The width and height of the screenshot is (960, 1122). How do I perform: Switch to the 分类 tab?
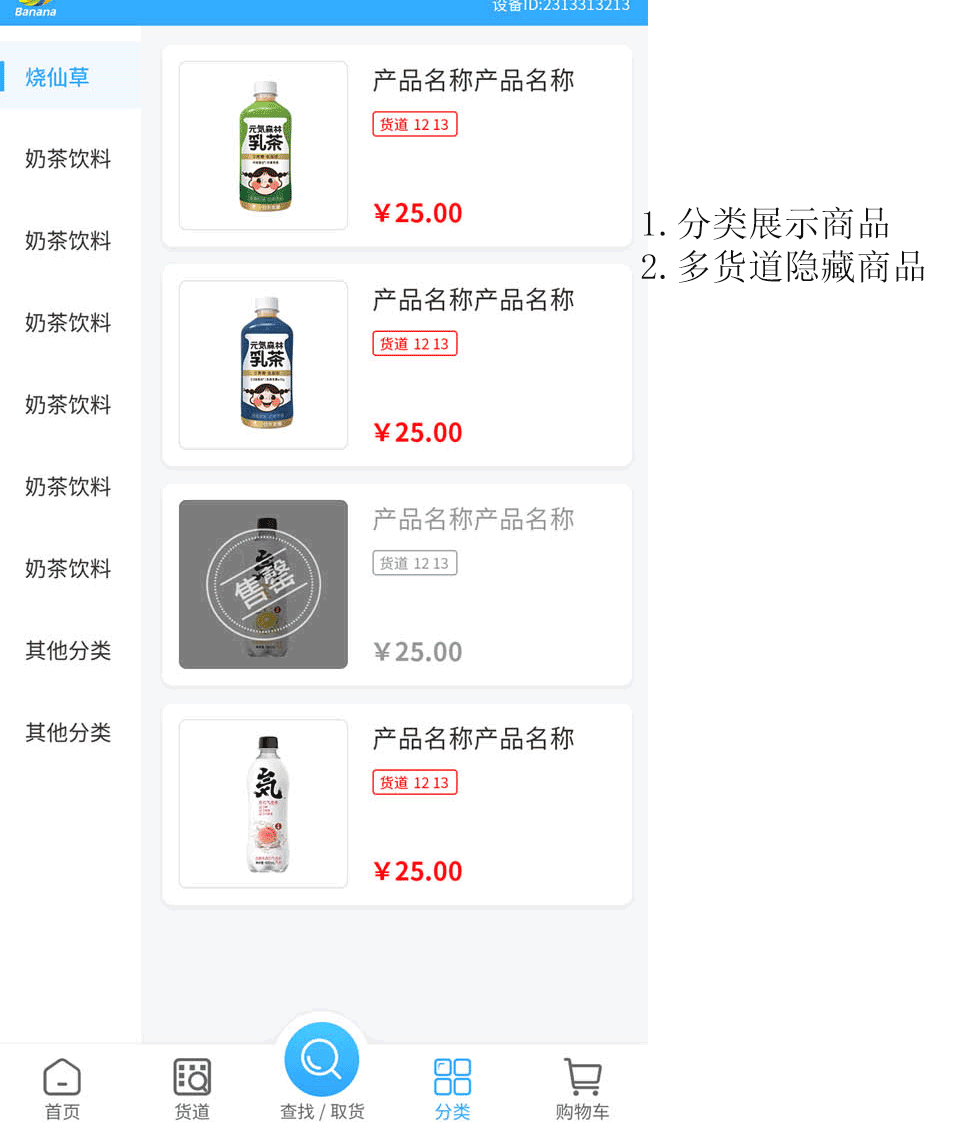(x=452, y=1088)
